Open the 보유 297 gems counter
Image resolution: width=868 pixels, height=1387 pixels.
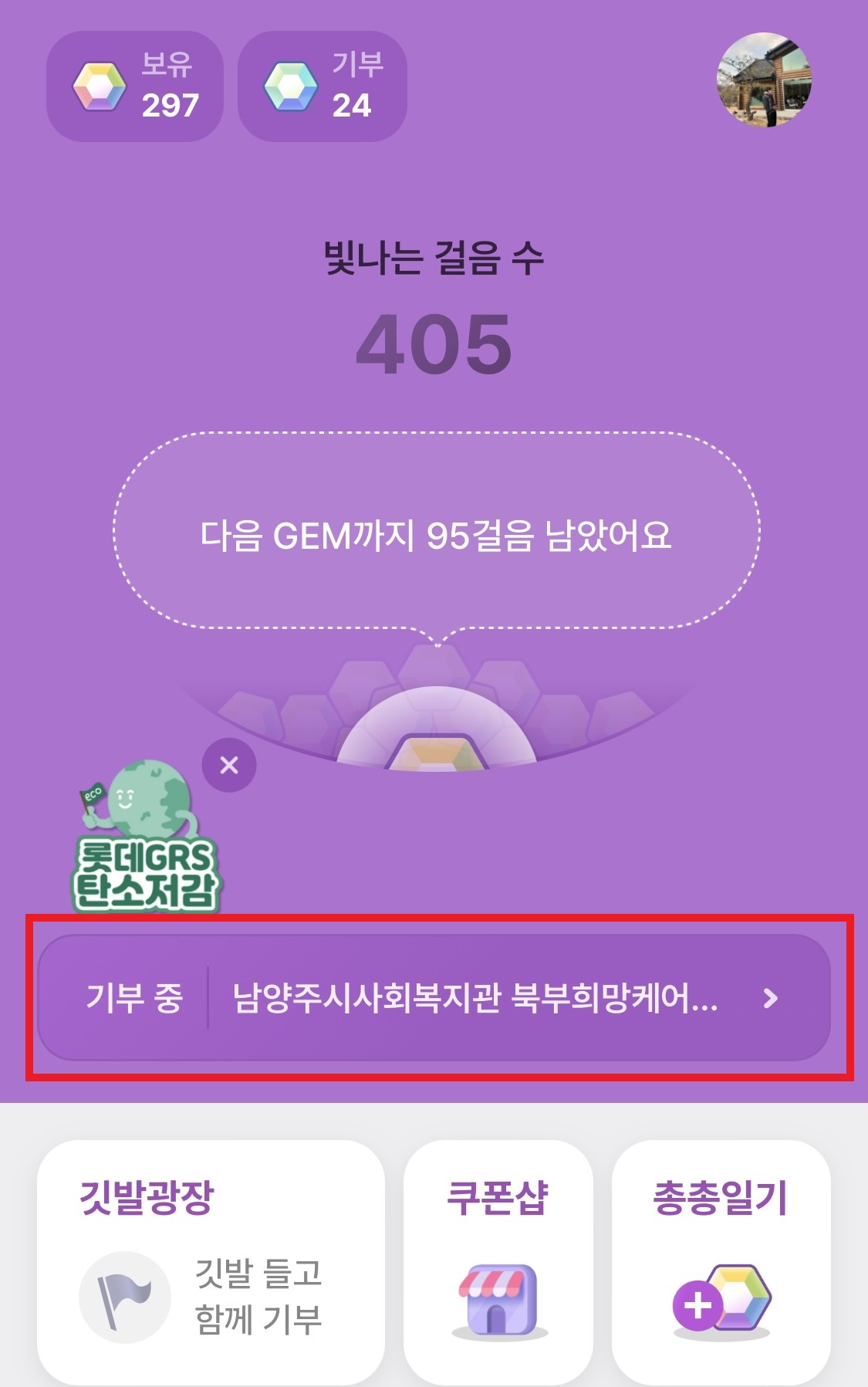coord(135,86)
